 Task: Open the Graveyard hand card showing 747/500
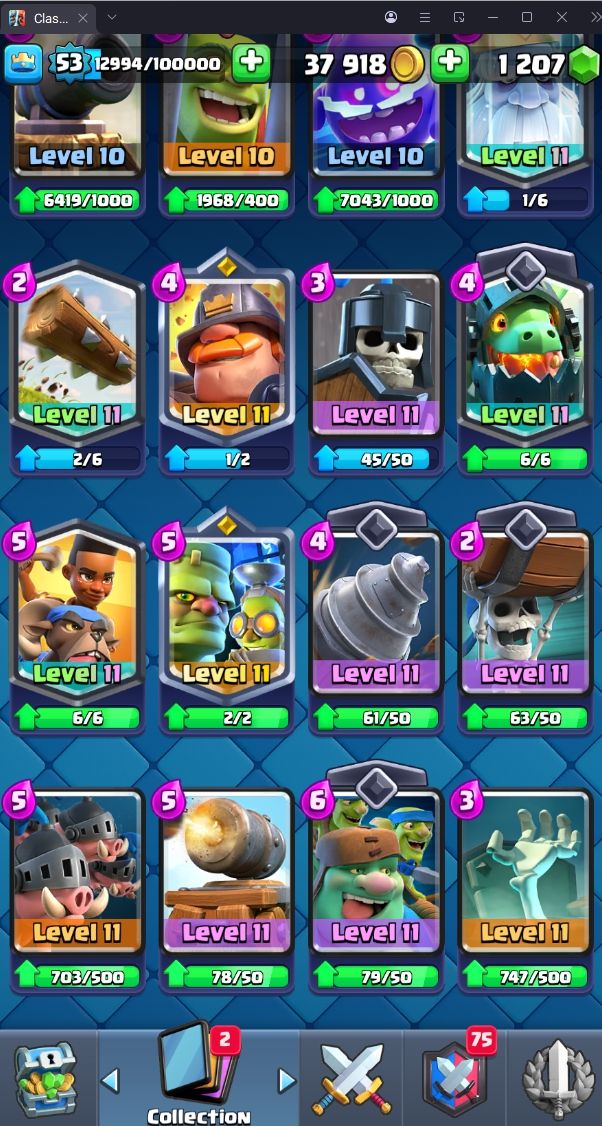click(525, 890)
